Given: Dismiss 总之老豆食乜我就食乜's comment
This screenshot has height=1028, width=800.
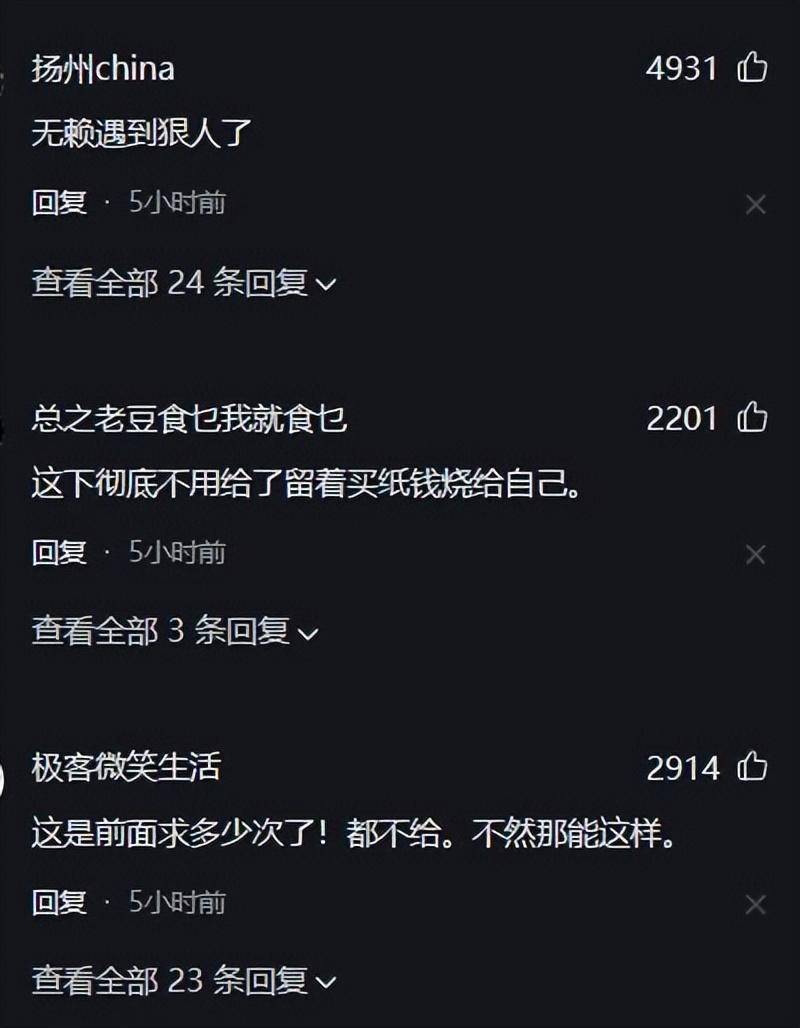Looking at the screenshot, I should tap(756, 554).
